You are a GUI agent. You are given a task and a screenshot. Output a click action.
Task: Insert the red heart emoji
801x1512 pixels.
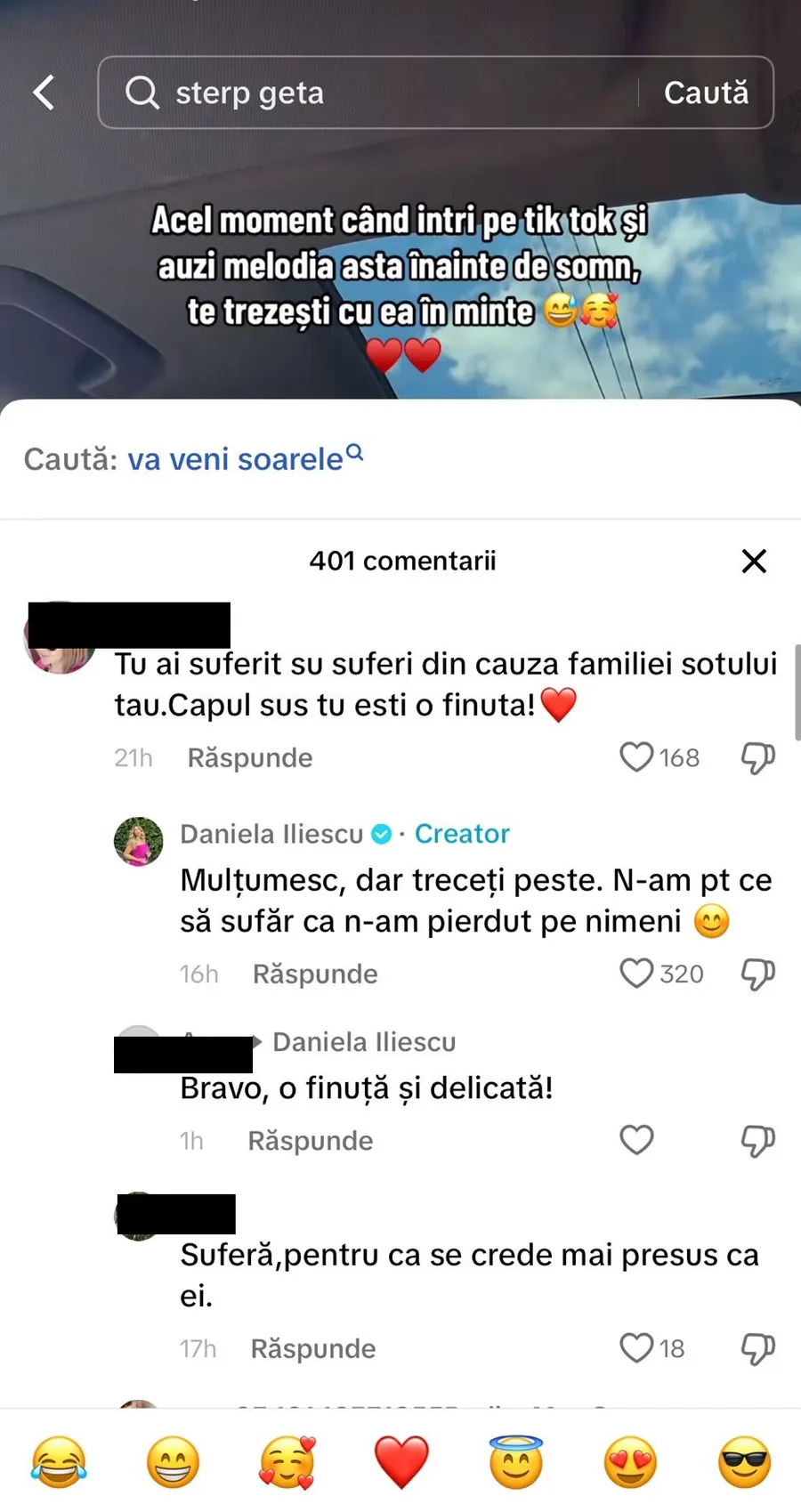(x=401, y=1462)
